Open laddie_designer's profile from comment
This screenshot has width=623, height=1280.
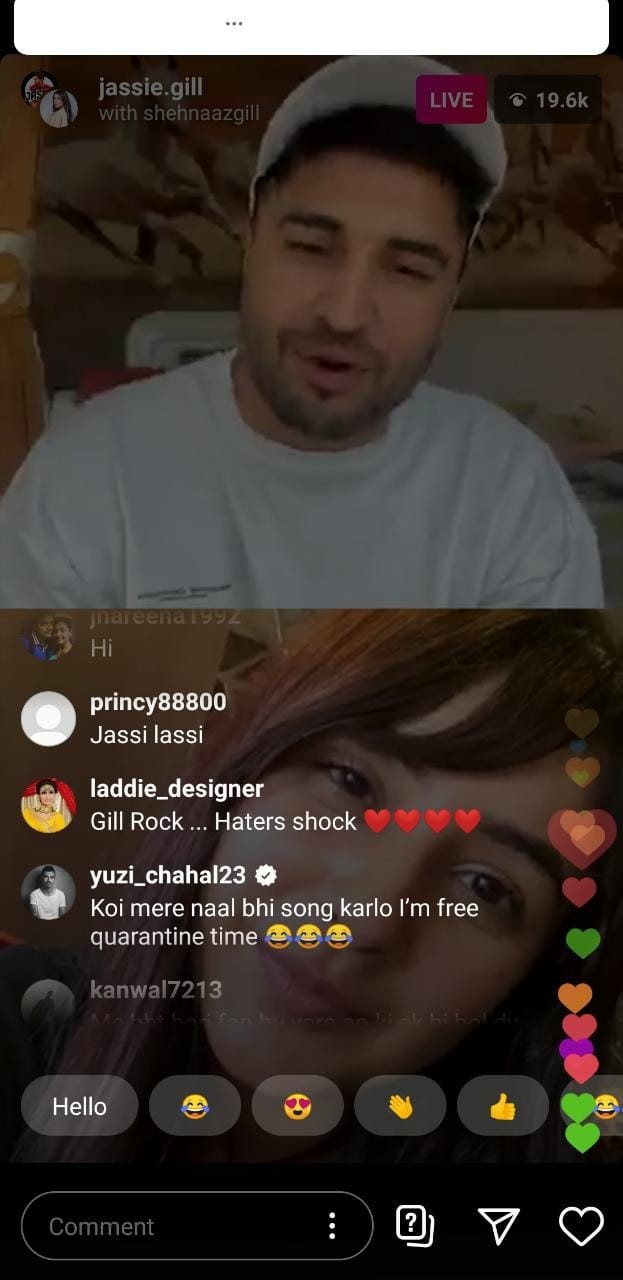(177, 788)
